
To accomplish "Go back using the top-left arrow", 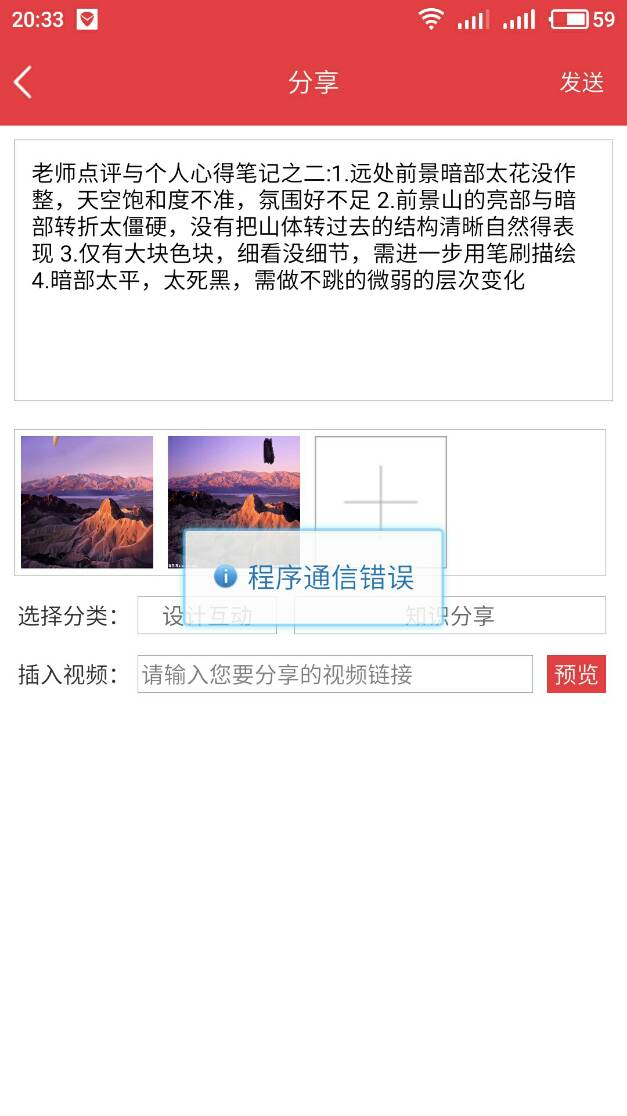I will [24, 82].
